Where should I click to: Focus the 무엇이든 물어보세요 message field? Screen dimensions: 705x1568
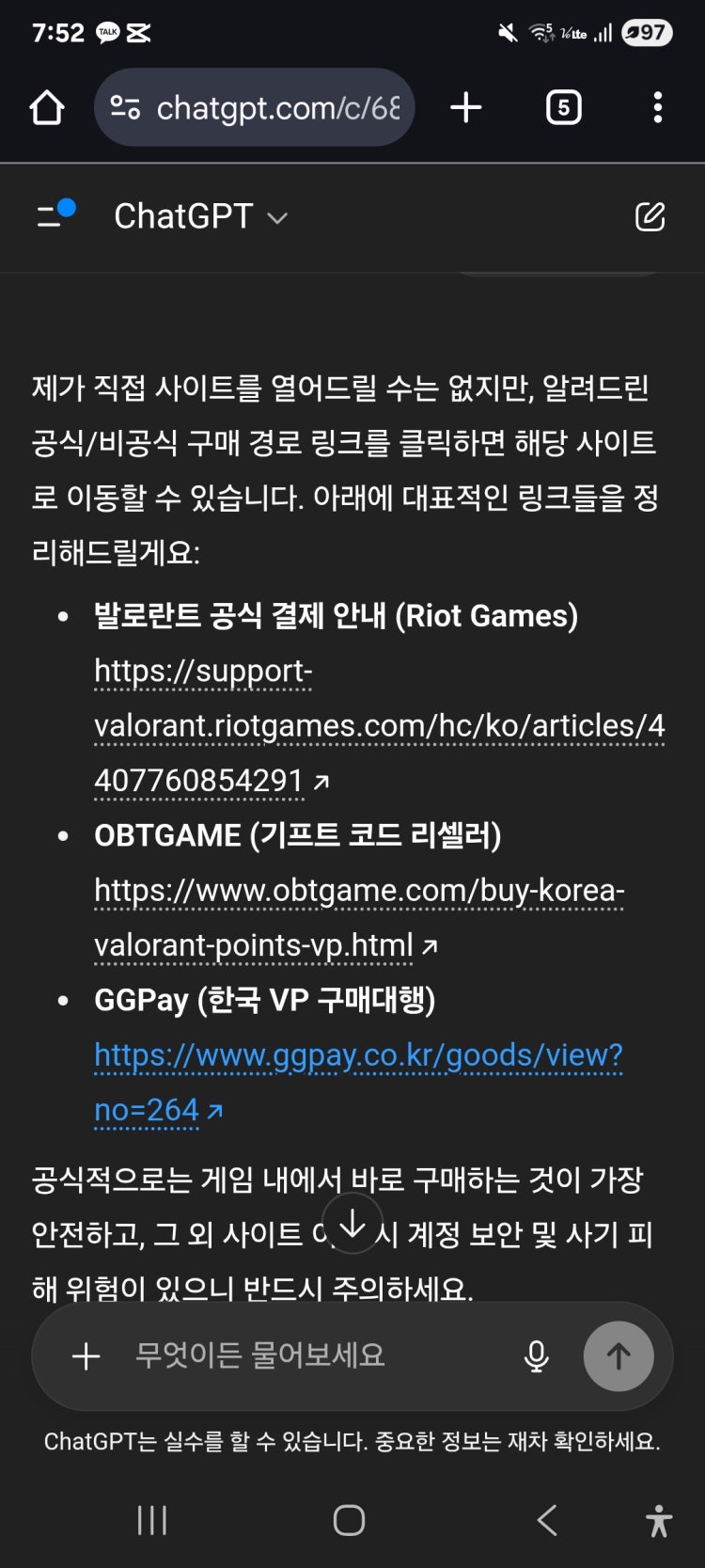pyautogui.click(x=310, y=1356)
